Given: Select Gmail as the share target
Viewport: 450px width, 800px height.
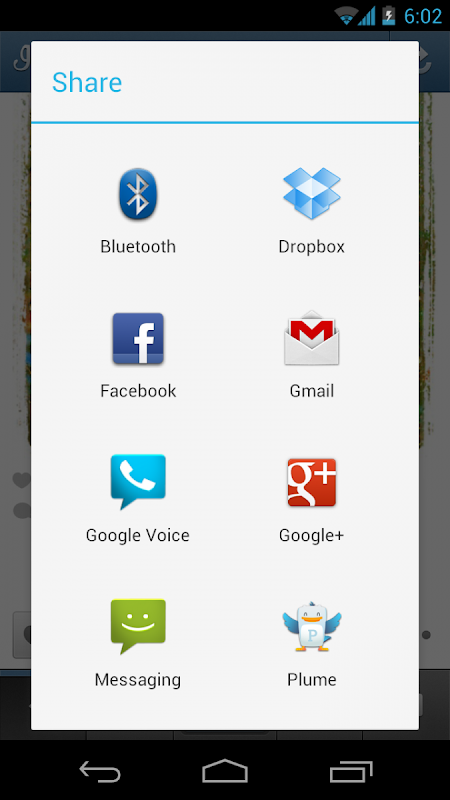Looking at the screenshot, I should [311, 356].
